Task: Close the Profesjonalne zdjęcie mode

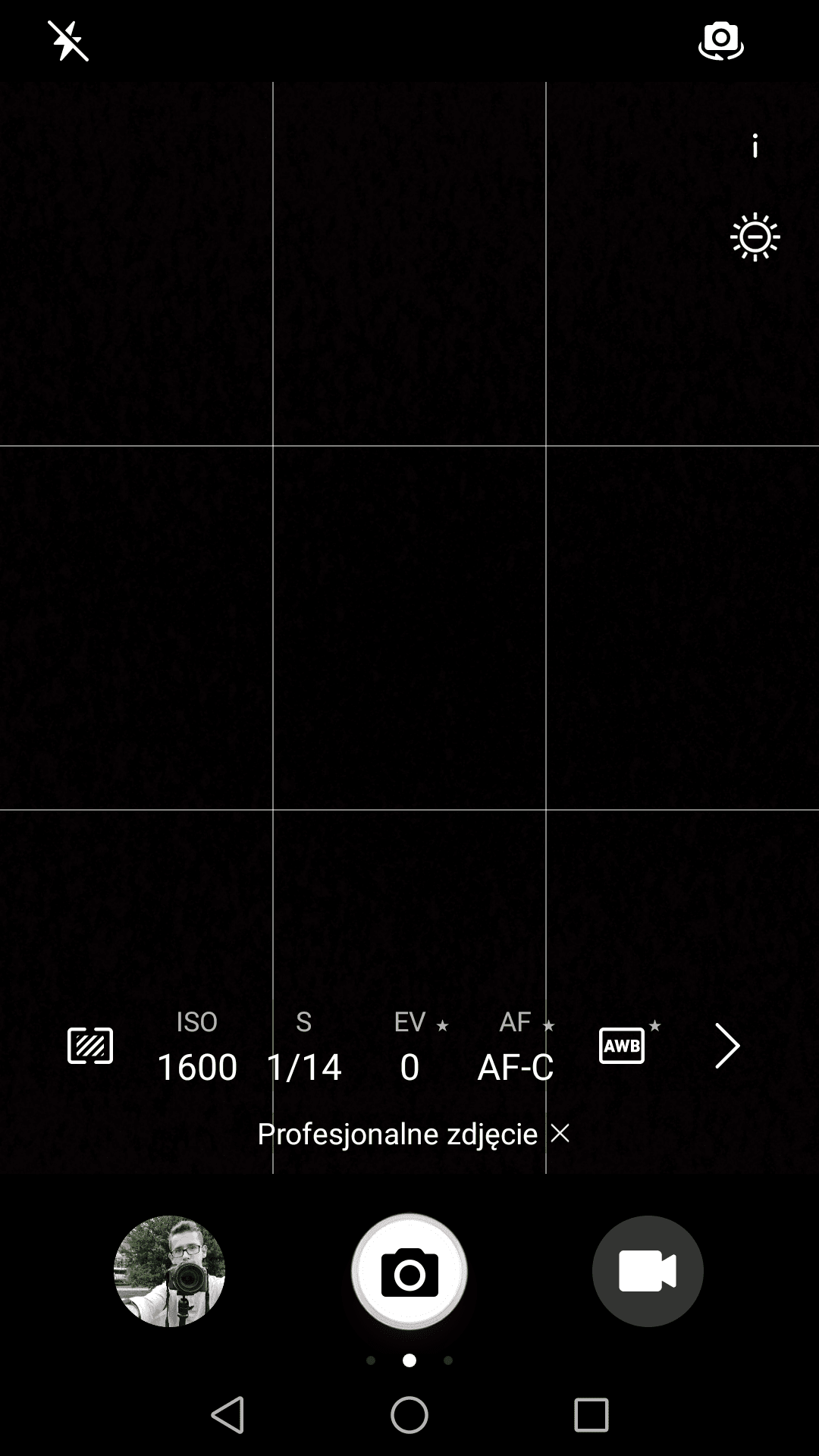Action: (560, 1134)
